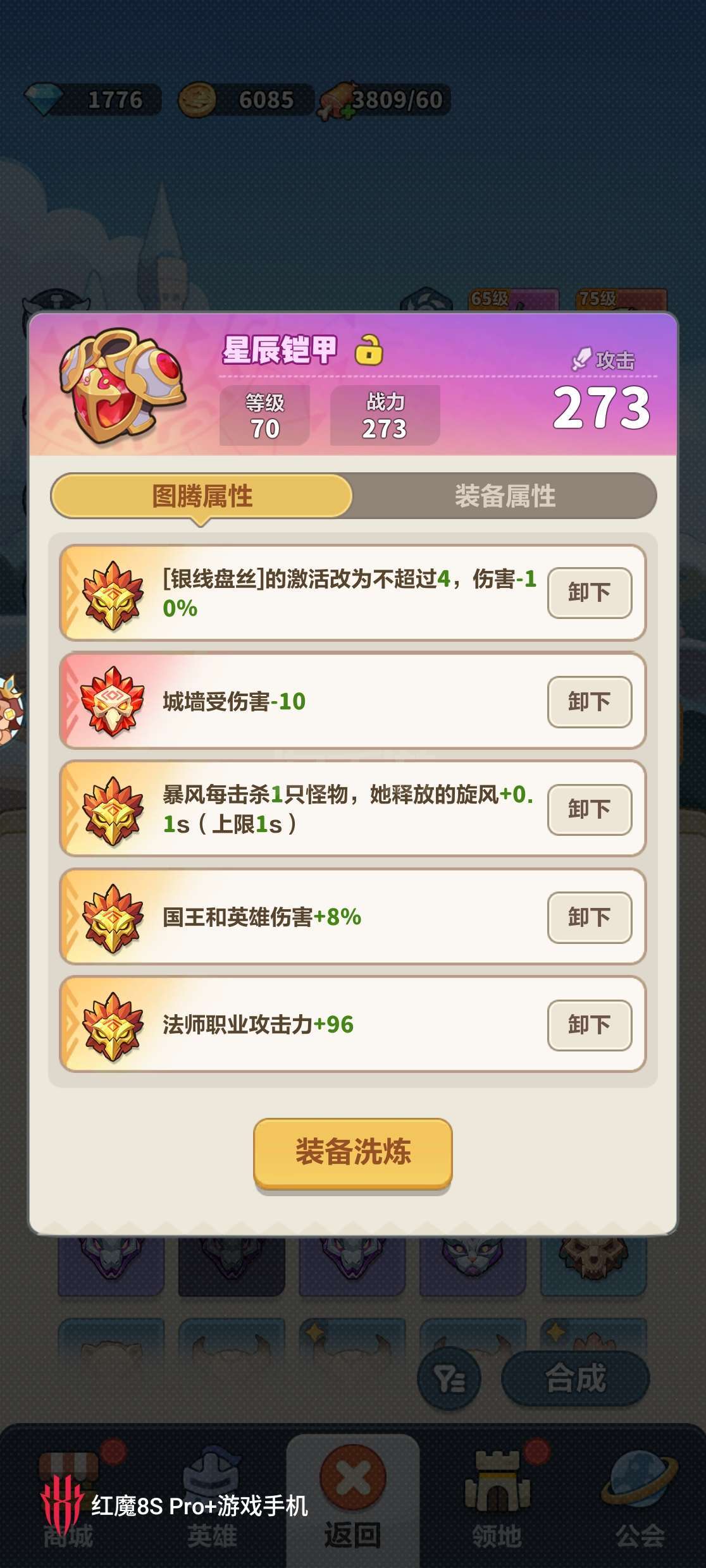Unequip the 法师职业攻击力+96 totem
The height and width of the screenshot is (1568, 706).
click(x=589, y=1025)
